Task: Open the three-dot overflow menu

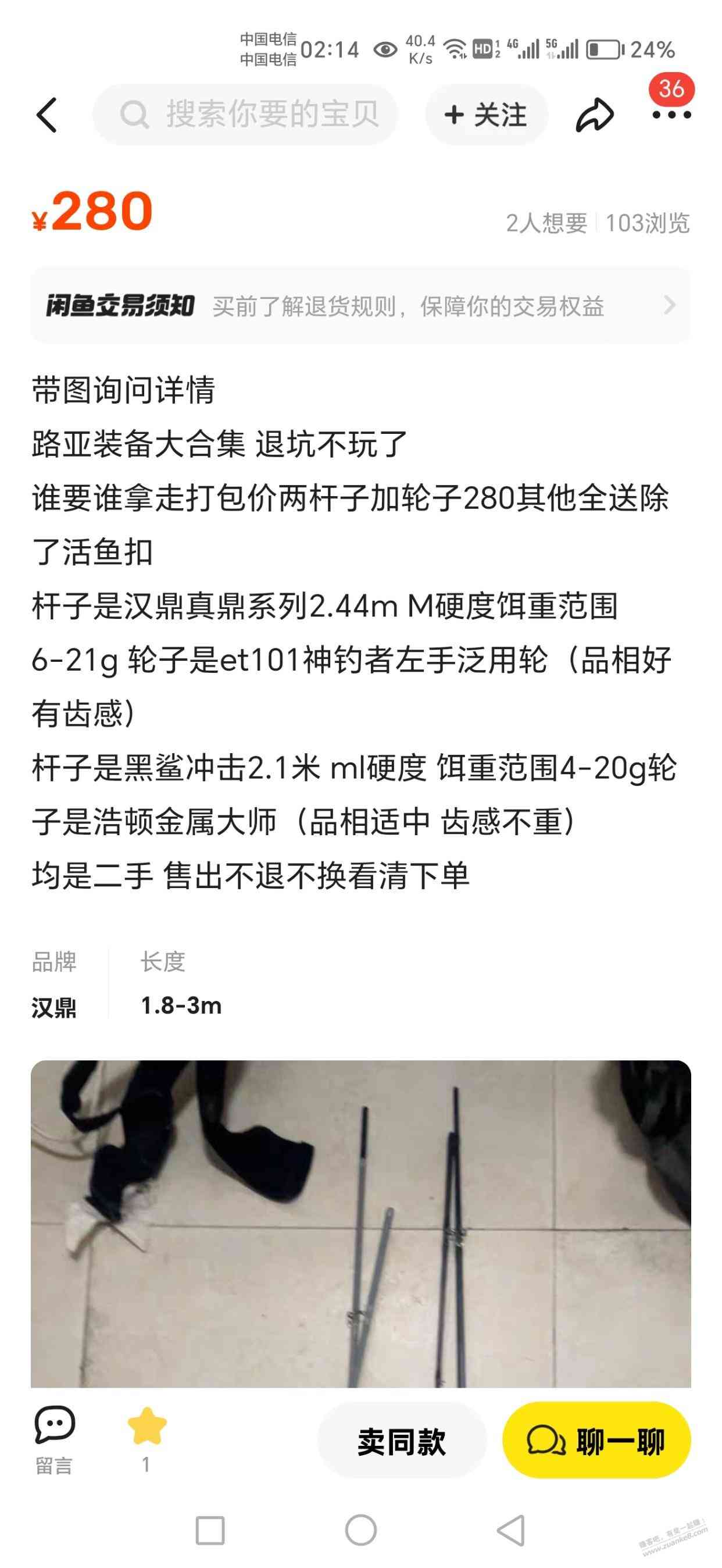Action: (x=671, y=115)
